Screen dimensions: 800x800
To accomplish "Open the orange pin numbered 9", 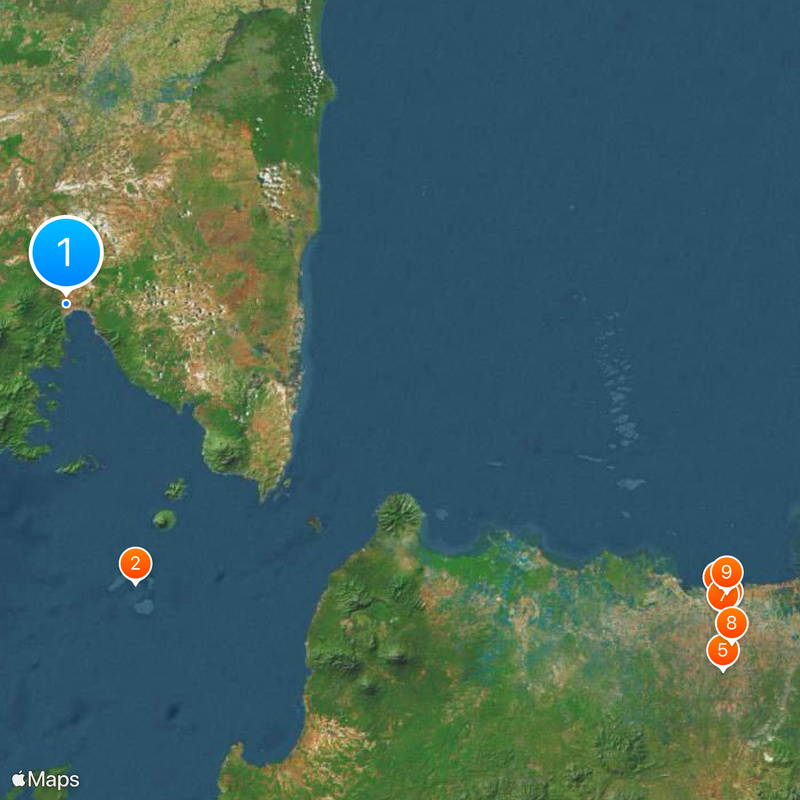I will coord(727,572).
